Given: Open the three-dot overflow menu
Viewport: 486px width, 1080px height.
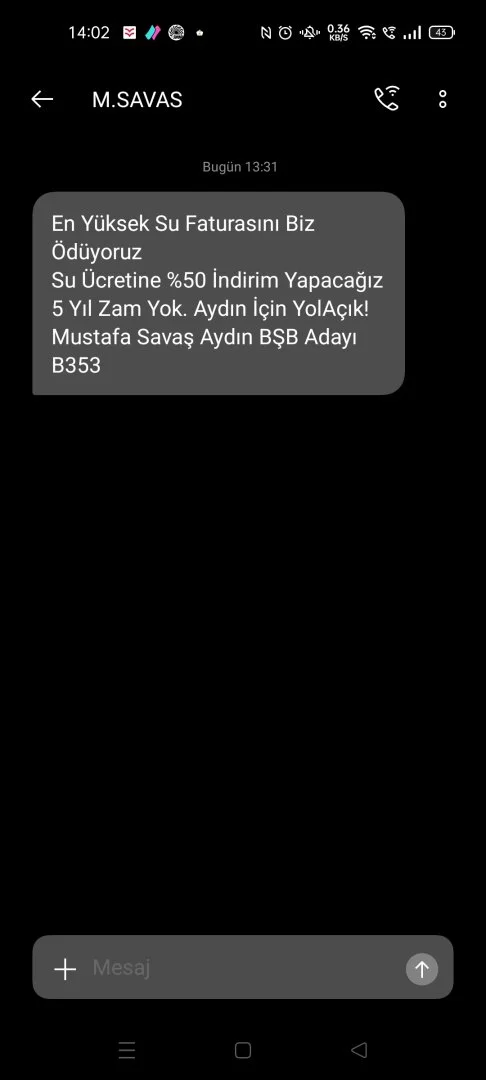Looking at the screenshot, I should tap(443, 99).
